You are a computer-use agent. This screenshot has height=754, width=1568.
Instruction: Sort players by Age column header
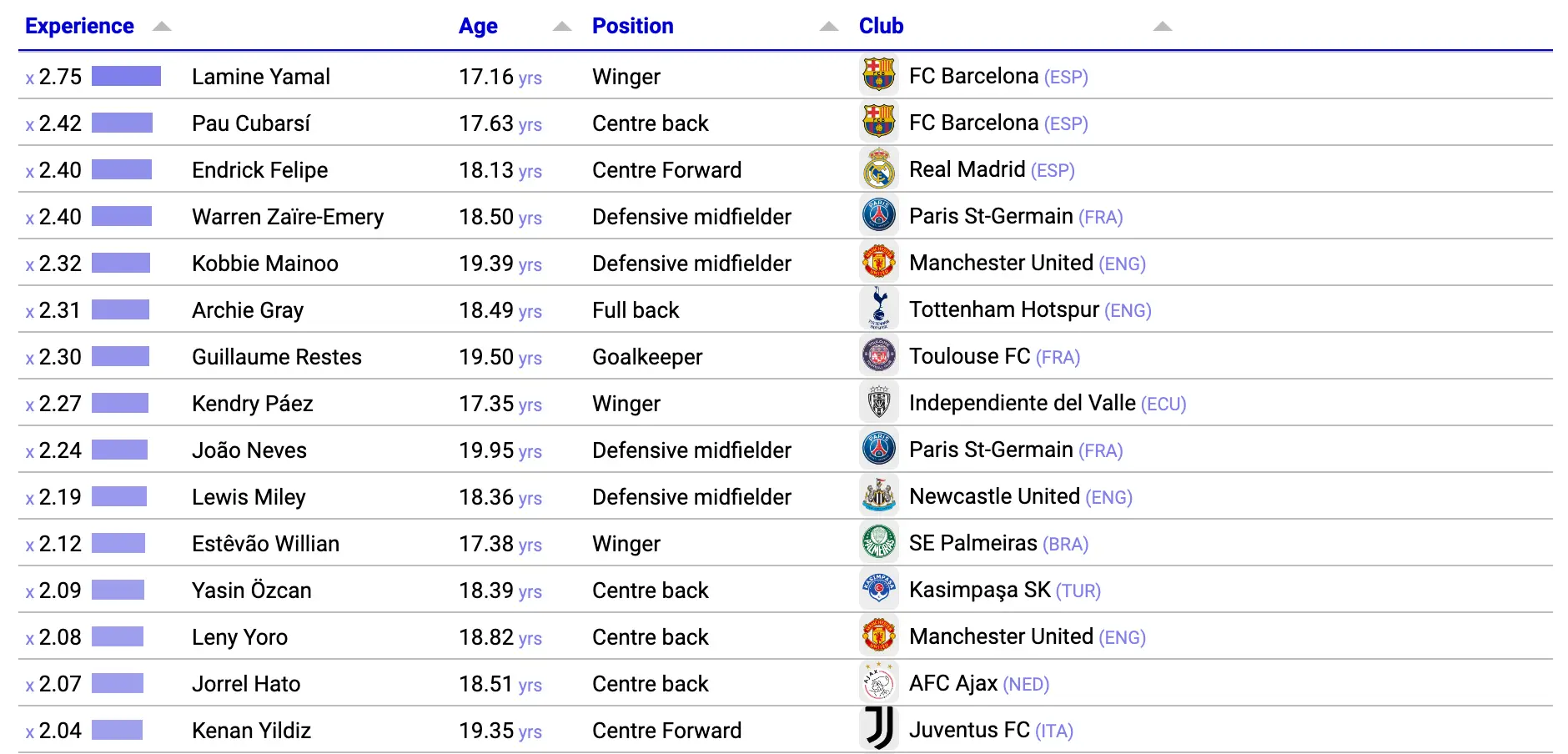[478, 26]
